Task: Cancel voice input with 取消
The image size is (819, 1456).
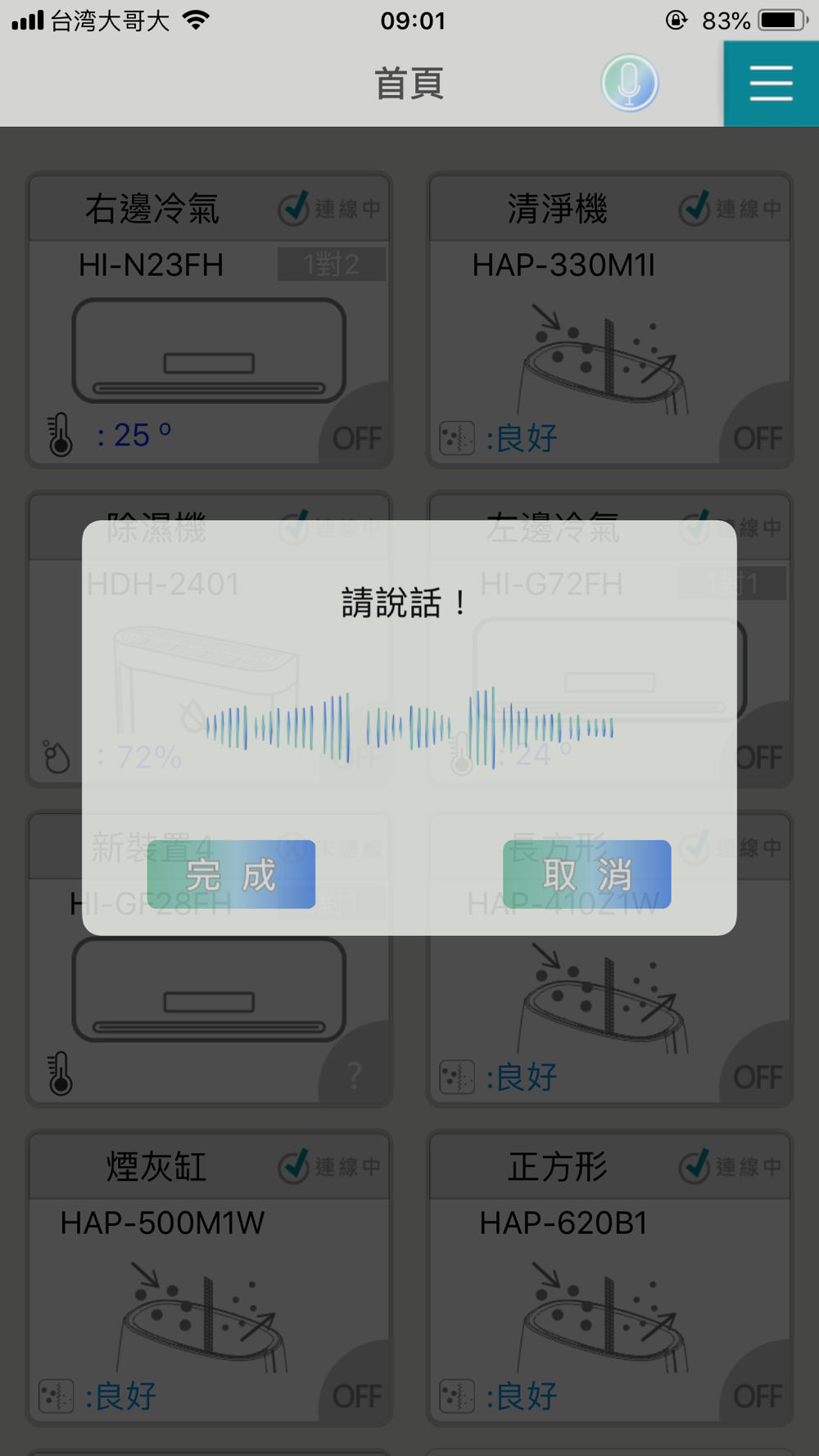Action: coord(586,874)
